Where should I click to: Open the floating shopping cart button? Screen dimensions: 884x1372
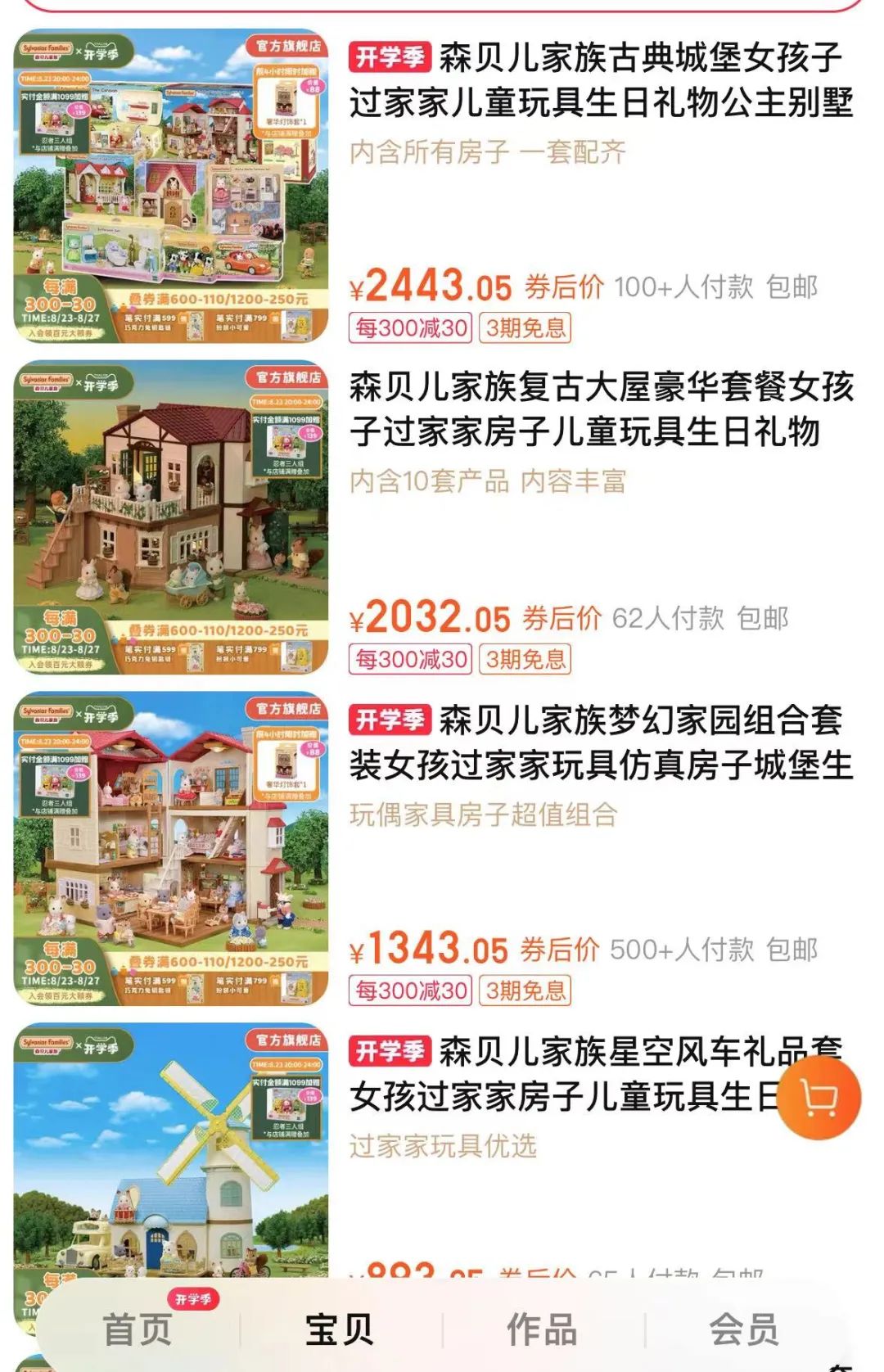pos(819,1098)
